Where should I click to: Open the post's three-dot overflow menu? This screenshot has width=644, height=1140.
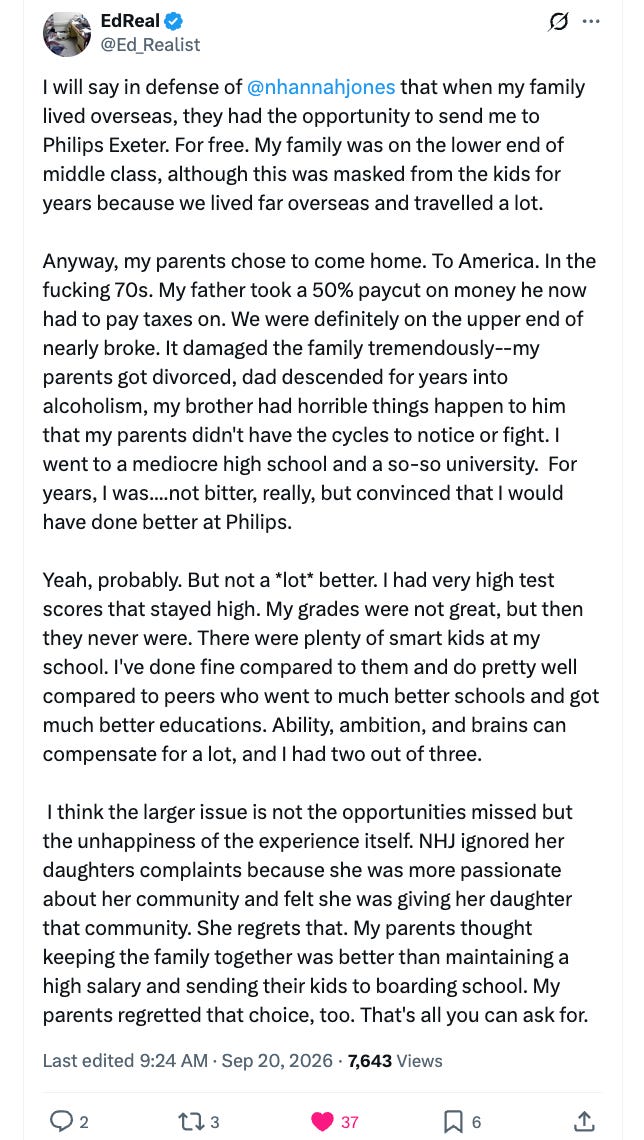pyautogui.click(x=590, y=23)
